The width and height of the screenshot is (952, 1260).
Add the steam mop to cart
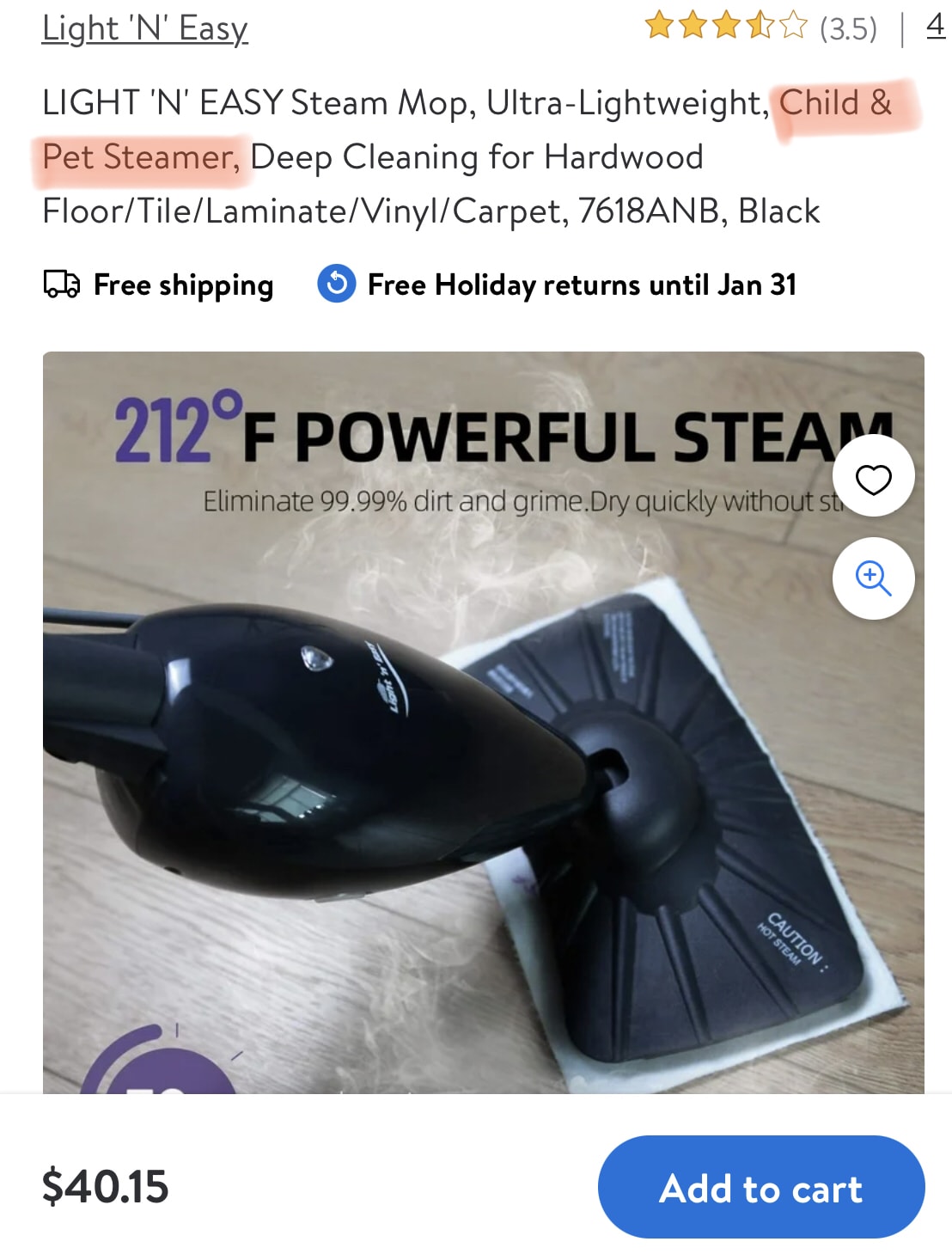tap(760, 1187)
